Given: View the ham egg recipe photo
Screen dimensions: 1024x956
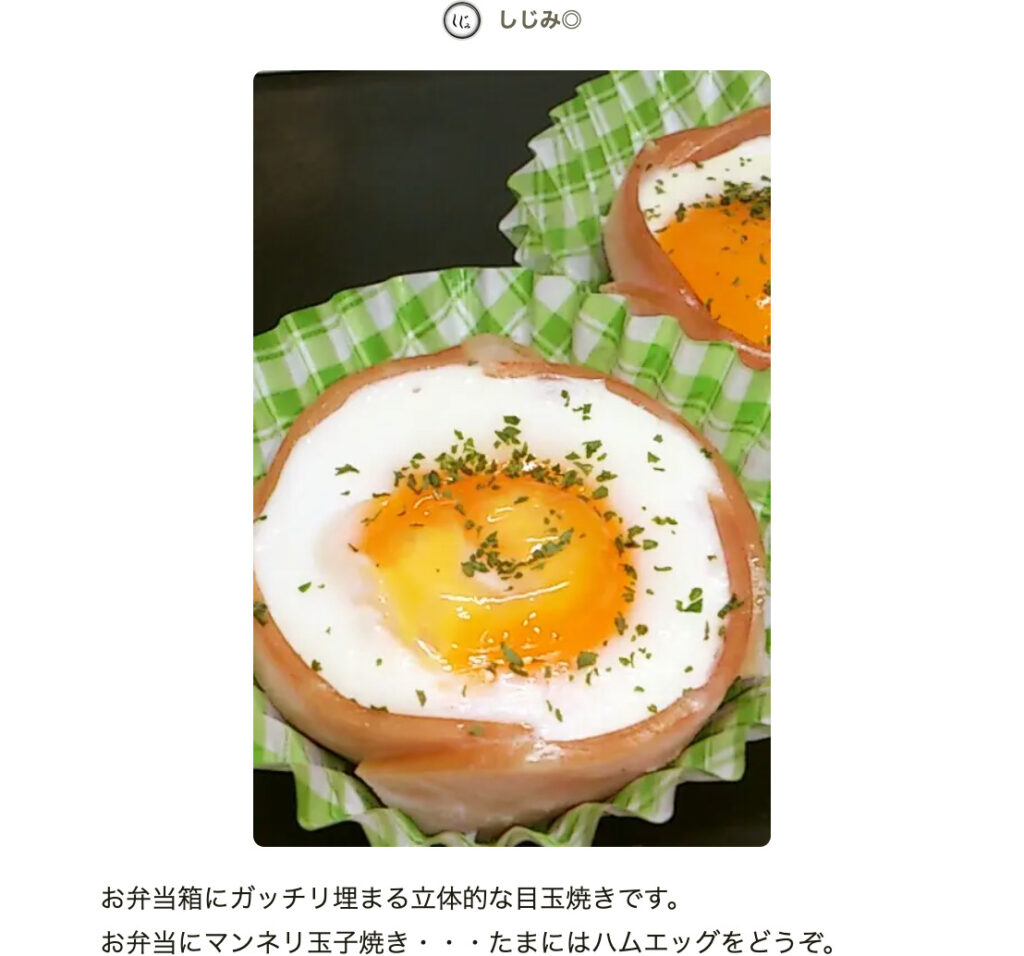Looking at the screenshot, I should (511, 458).
